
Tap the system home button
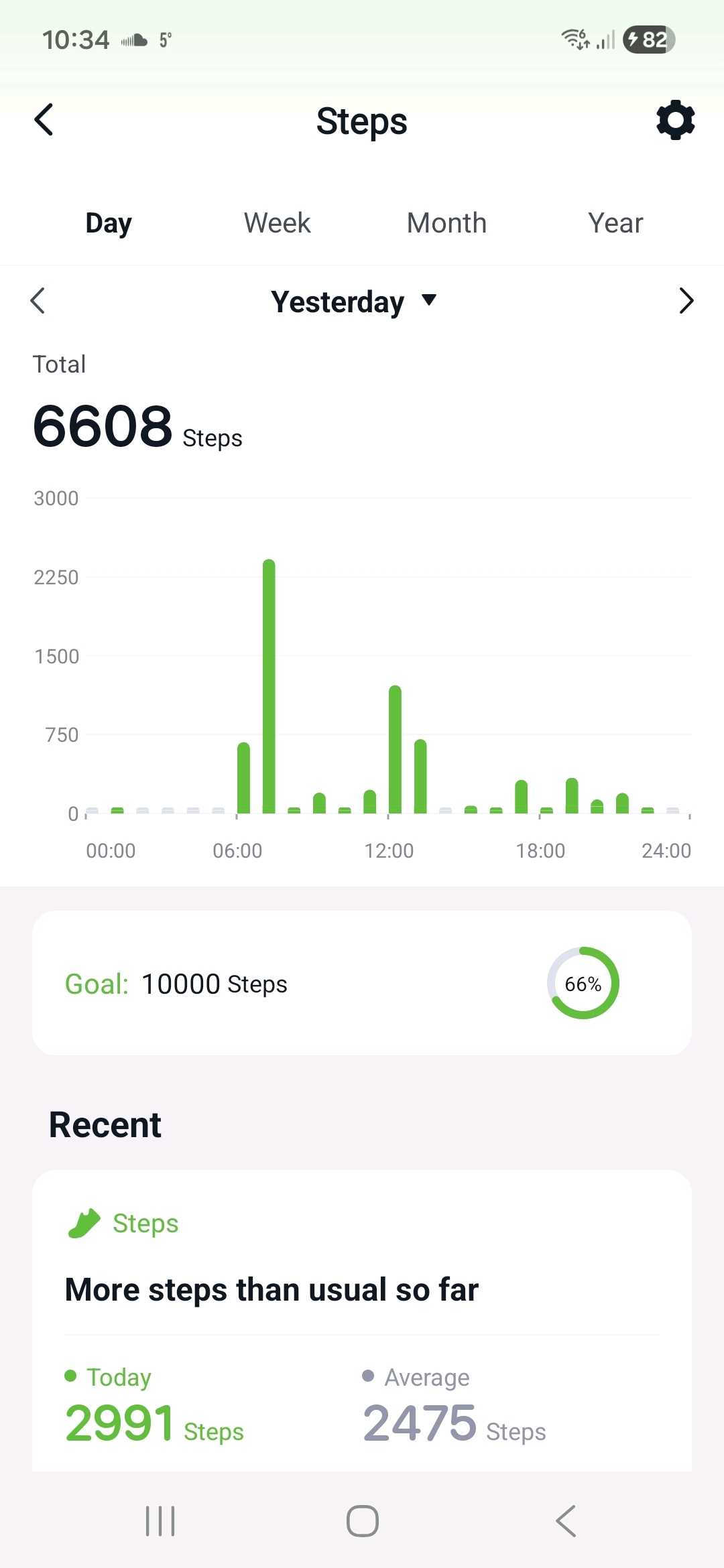pos(362,1521)
